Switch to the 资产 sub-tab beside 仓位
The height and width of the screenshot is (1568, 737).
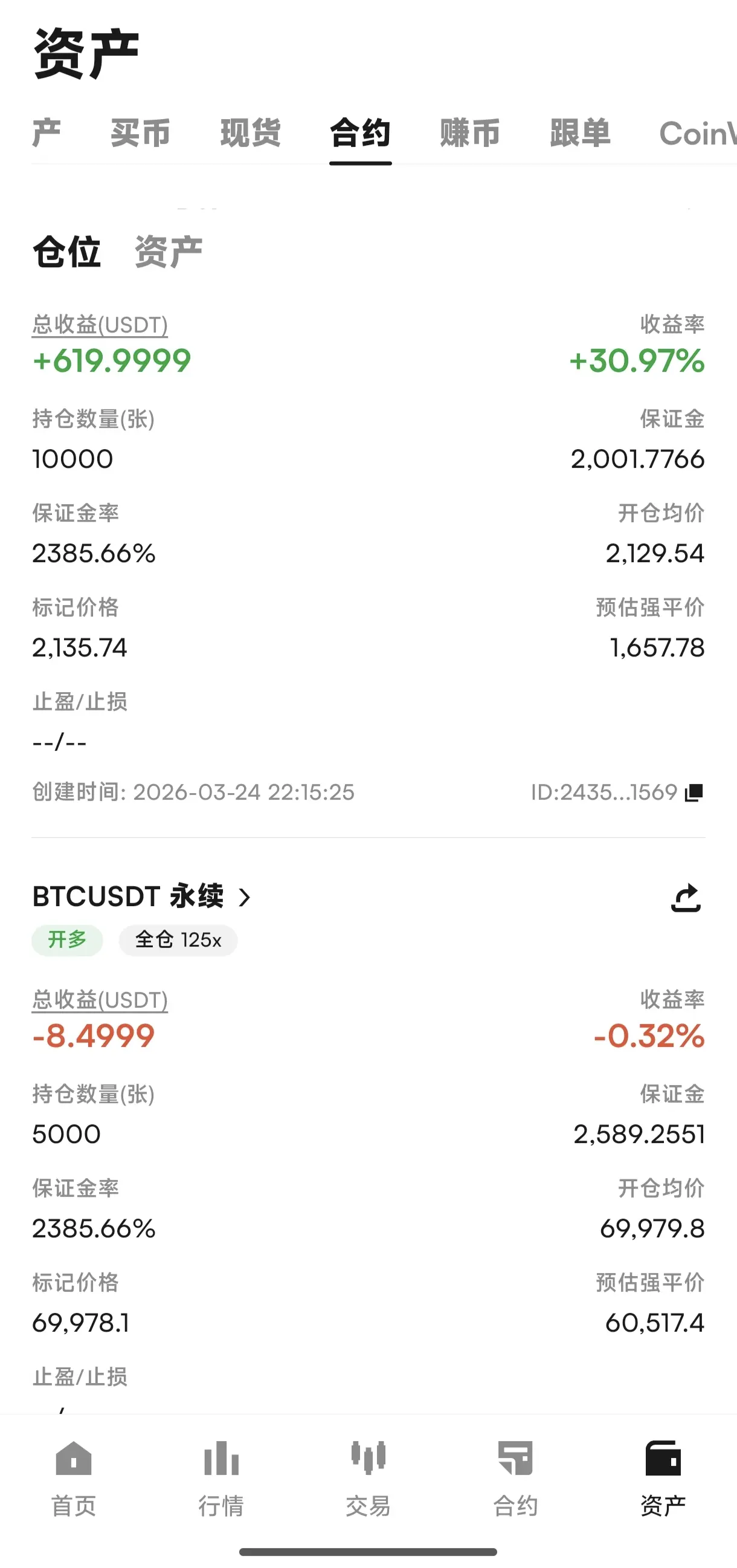(169, 251)
